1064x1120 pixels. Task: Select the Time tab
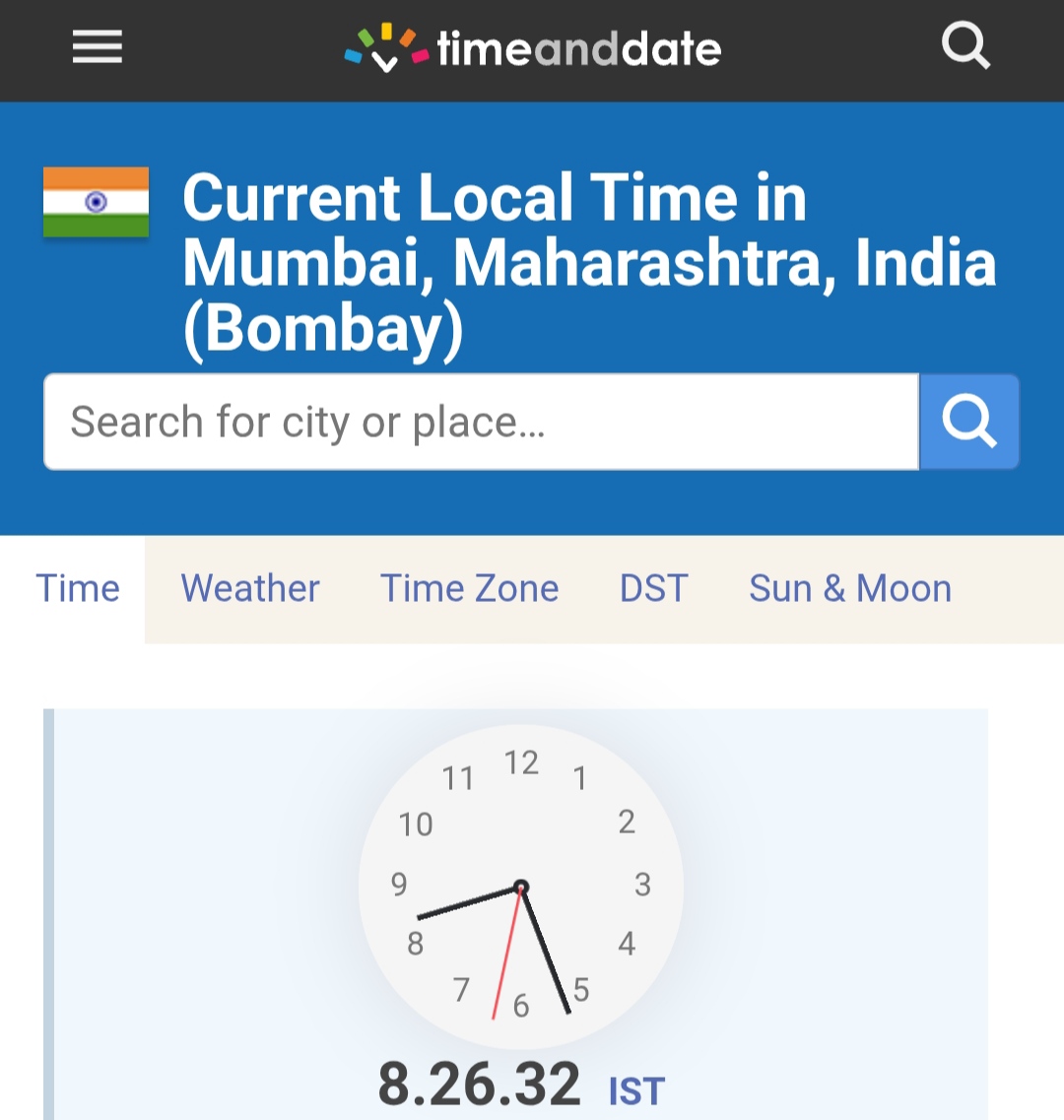pos(78,589)
